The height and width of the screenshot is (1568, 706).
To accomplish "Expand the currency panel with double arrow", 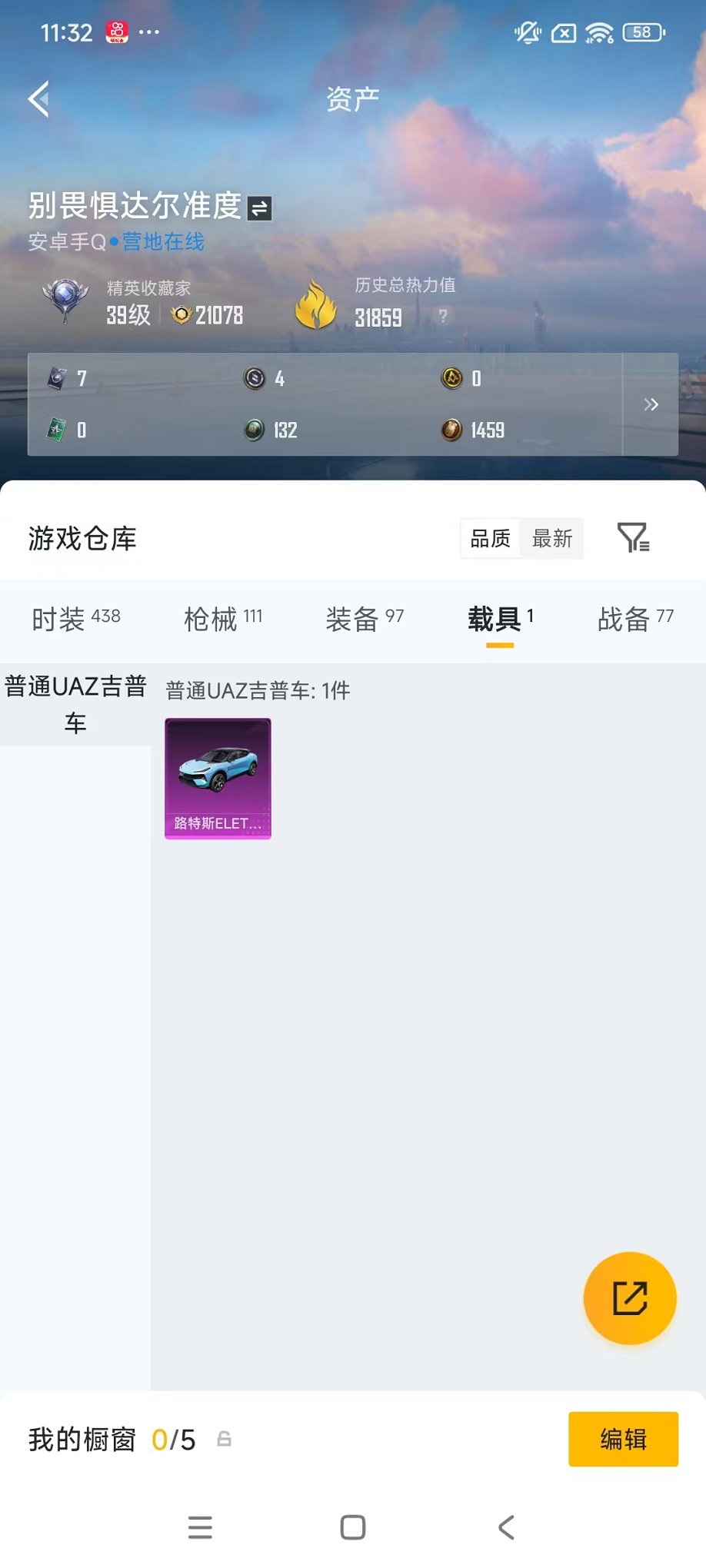I will pyautogui.click(x=651, y=404).
